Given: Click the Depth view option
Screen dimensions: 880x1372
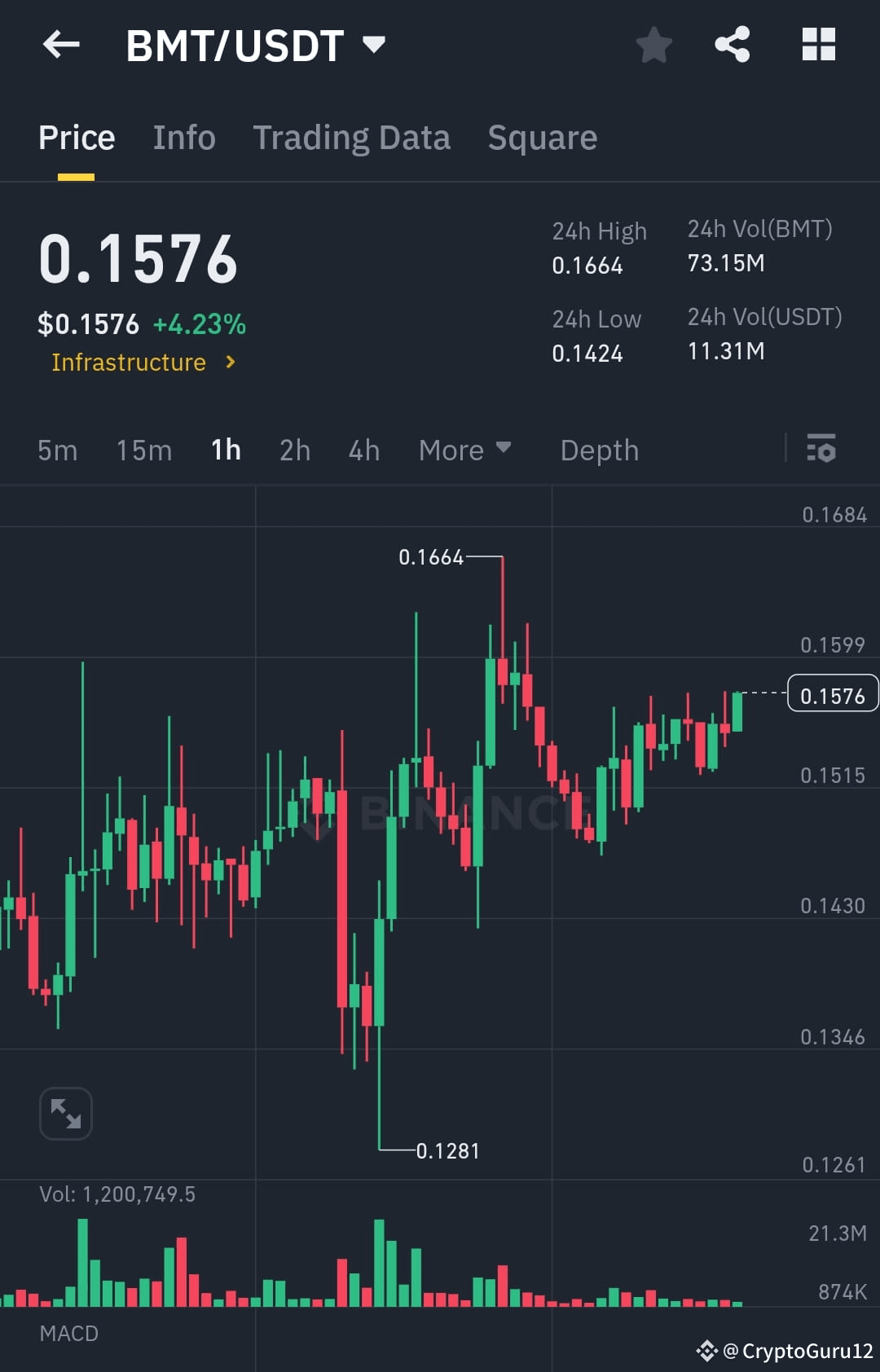Looking at the screenshot, I should tap(599, 450).
